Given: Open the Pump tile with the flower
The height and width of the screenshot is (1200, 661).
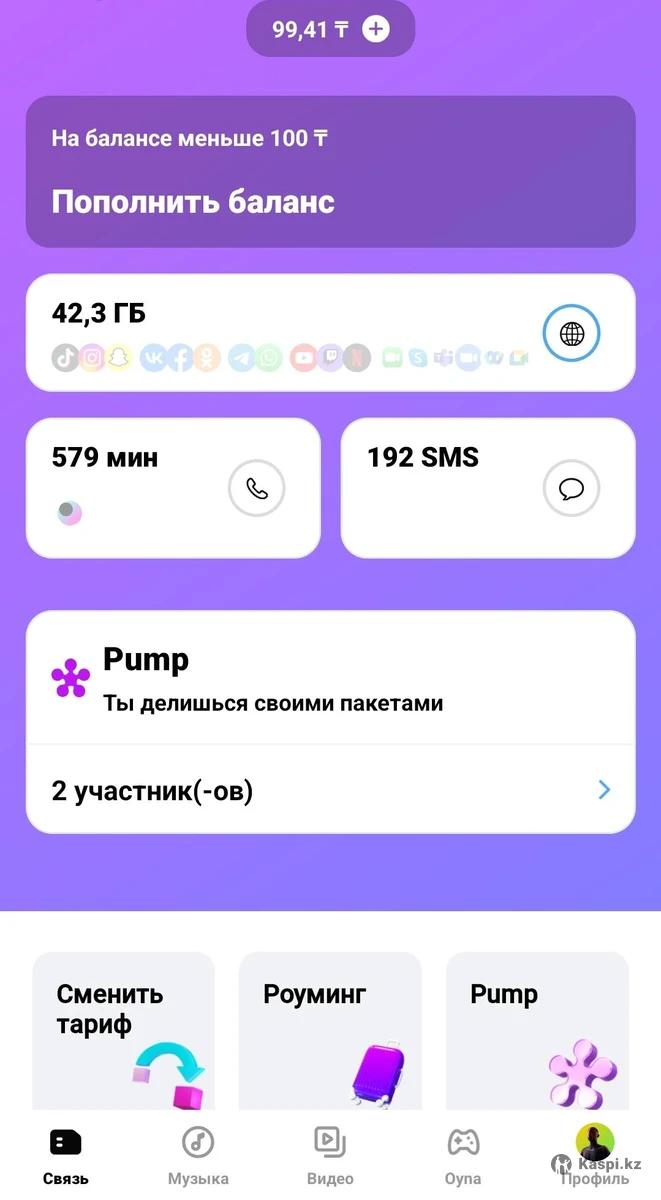Looking at the screenshot, I should pyautogui.click(x=537, y=1030).
